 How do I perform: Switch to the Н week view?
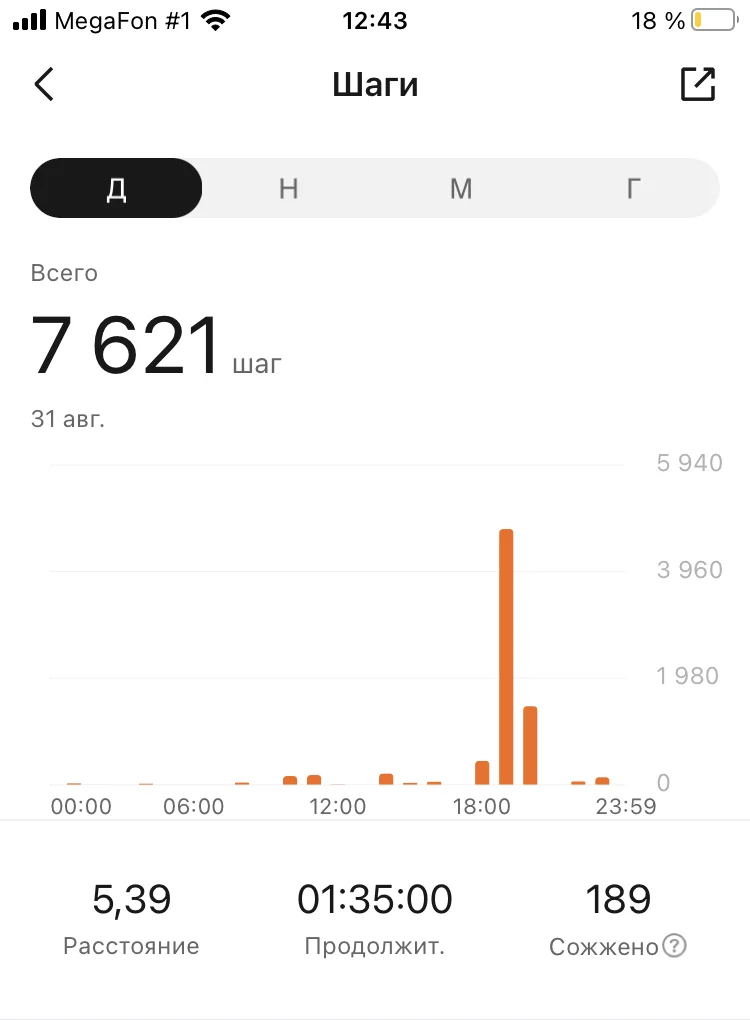288,188
